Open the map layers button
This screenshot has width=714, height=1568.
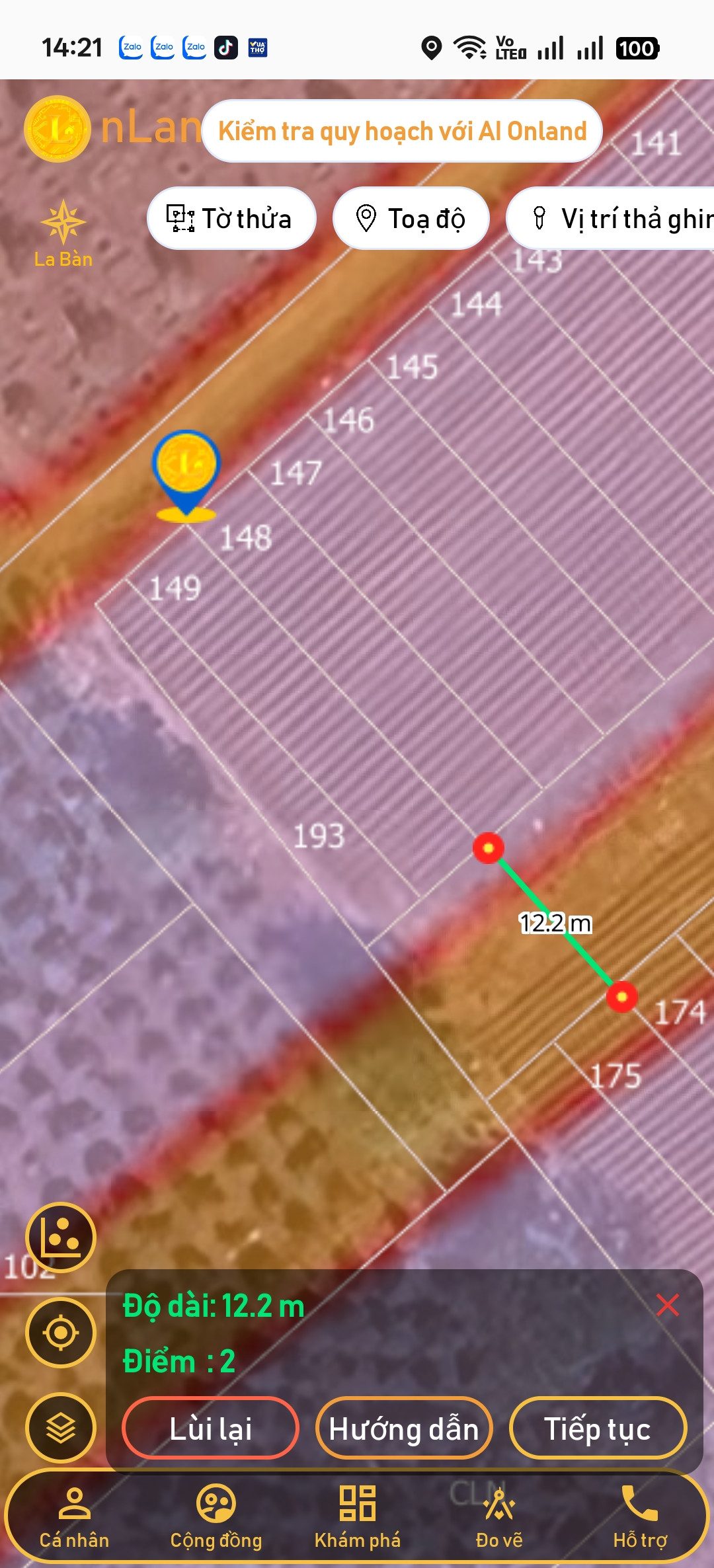[x=61, y=1428]
